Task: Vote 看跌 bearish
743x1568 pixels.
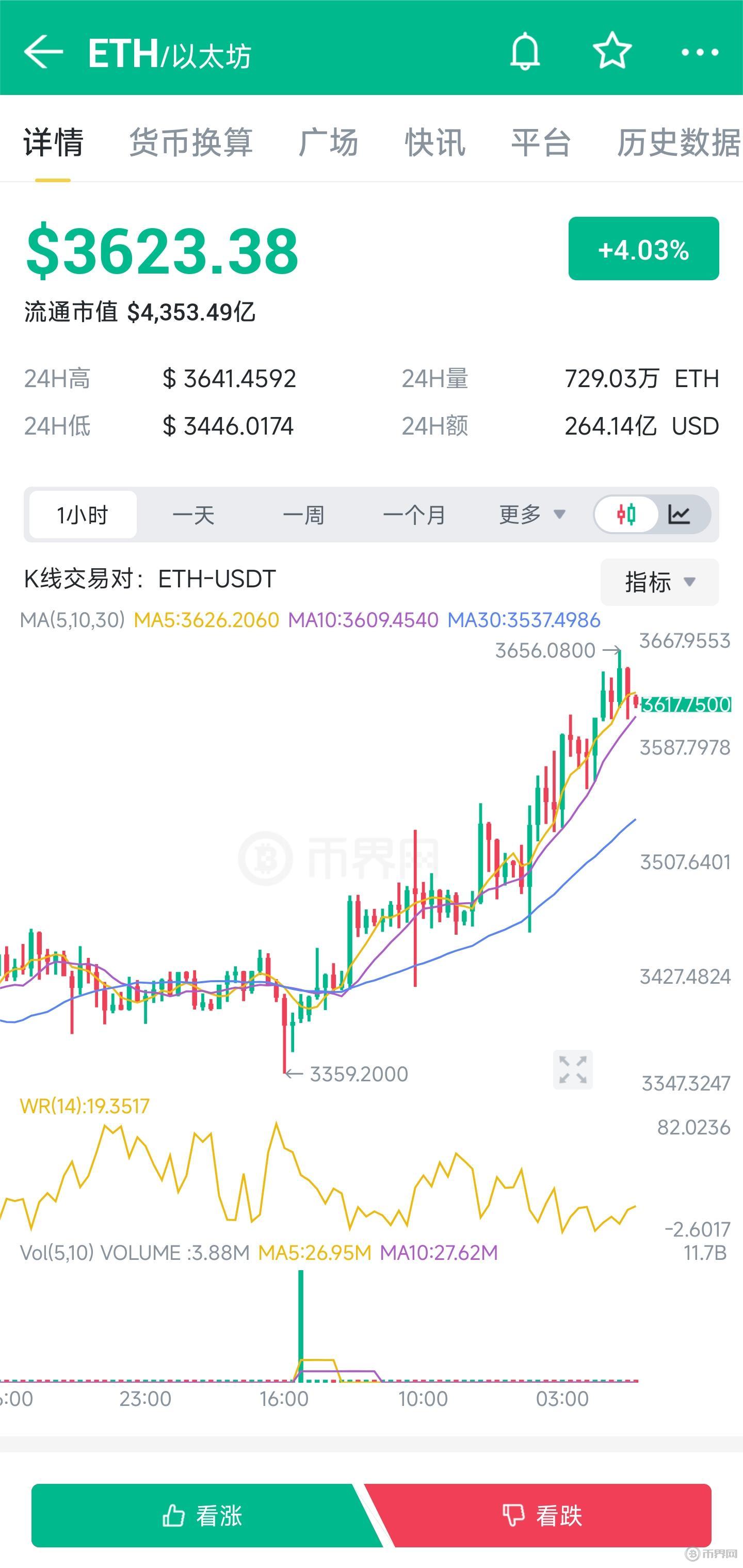Action: [x=542, y=1515]
